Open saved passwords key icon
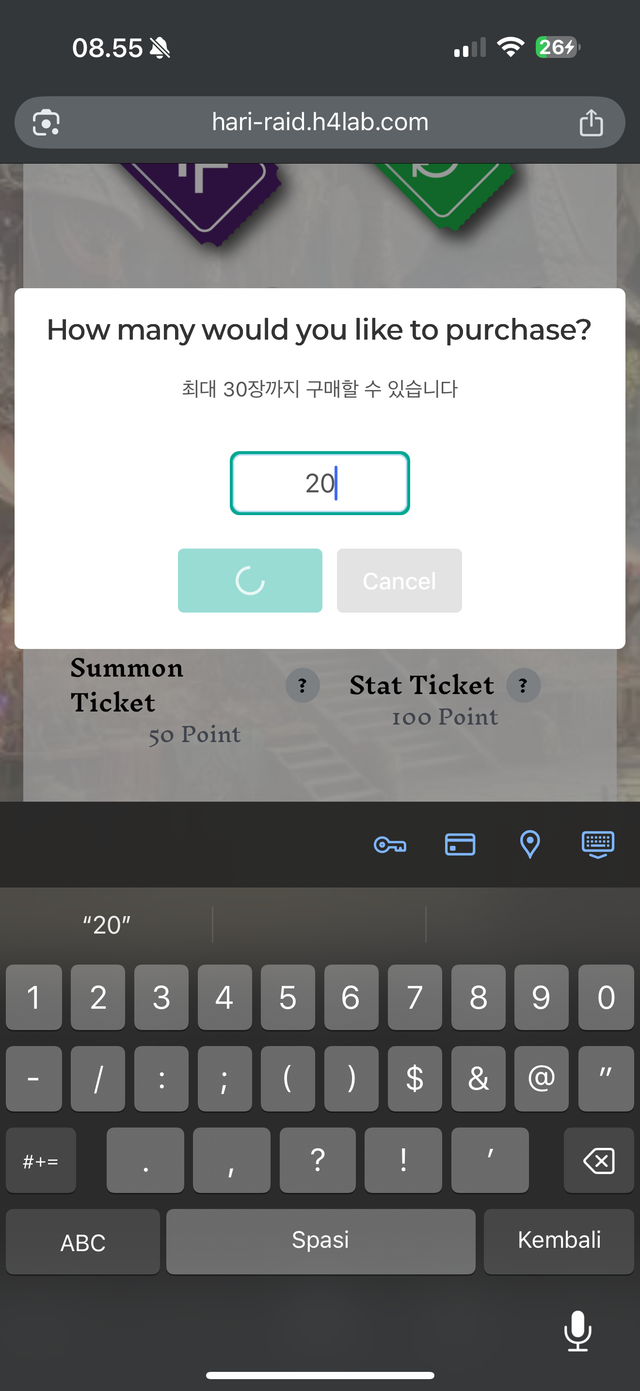Viewport: 640px width, 1391px height. click(390, 845)
